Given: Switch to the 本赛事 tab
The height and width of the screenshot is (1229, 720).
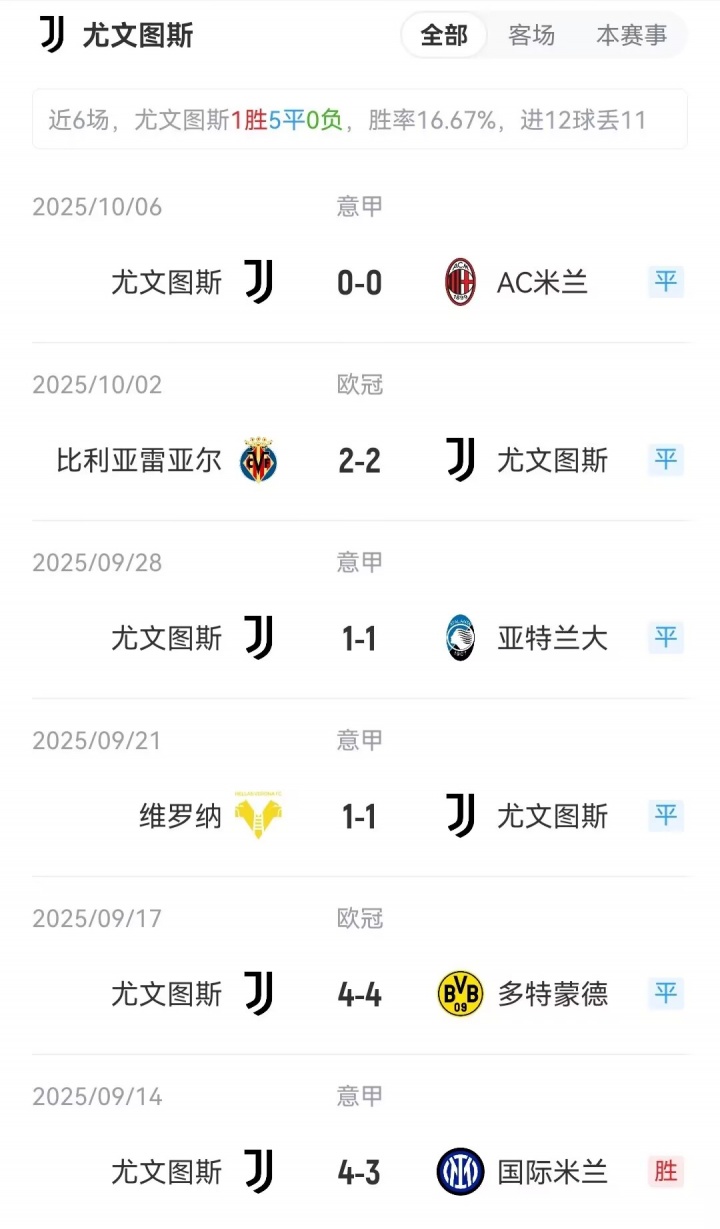Looking at the screenshot, I should pyautogui.click(x=631, y=36).
